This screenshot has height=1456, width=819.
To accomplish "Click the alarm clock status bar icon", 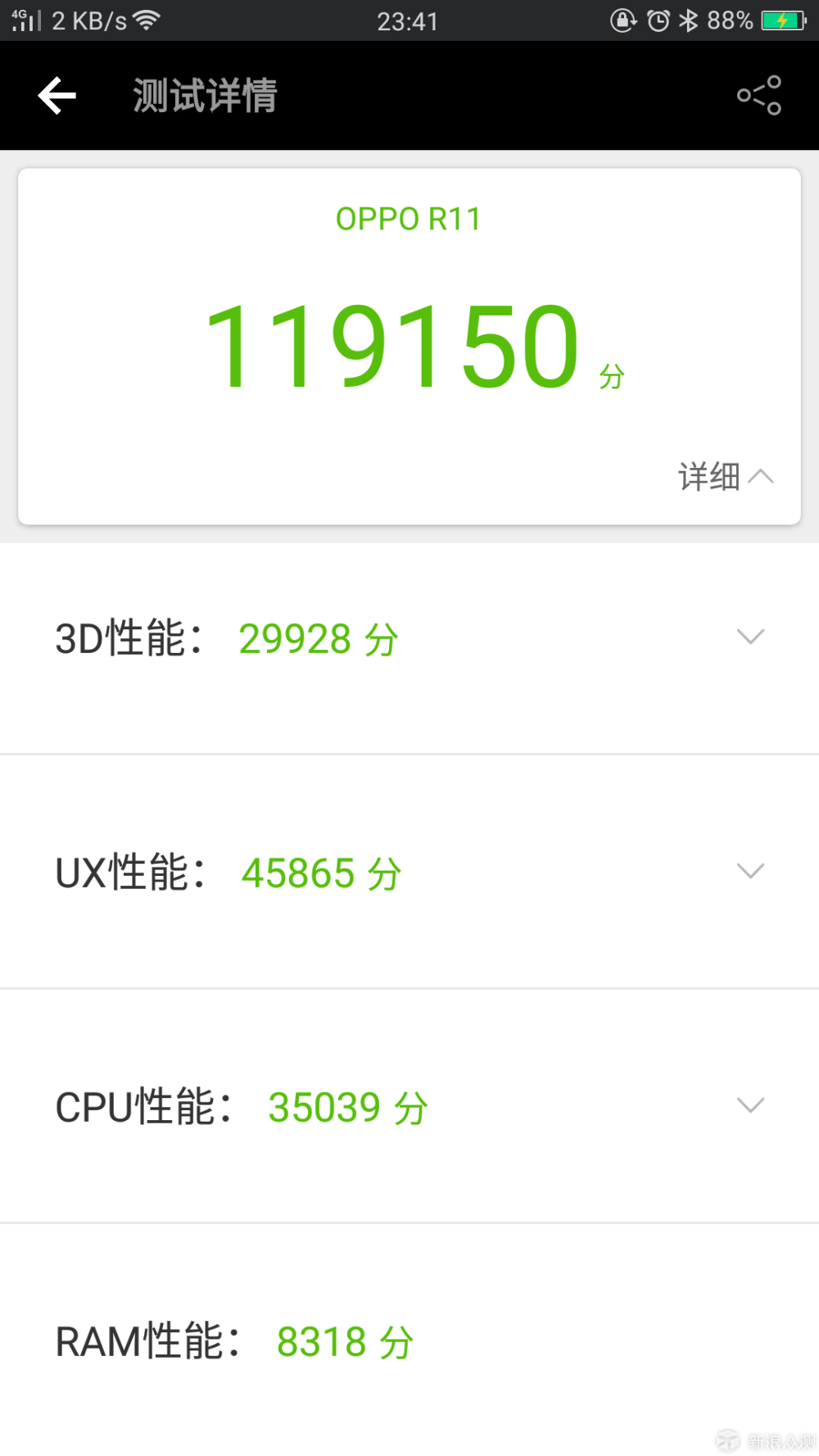I will (658, 20).
